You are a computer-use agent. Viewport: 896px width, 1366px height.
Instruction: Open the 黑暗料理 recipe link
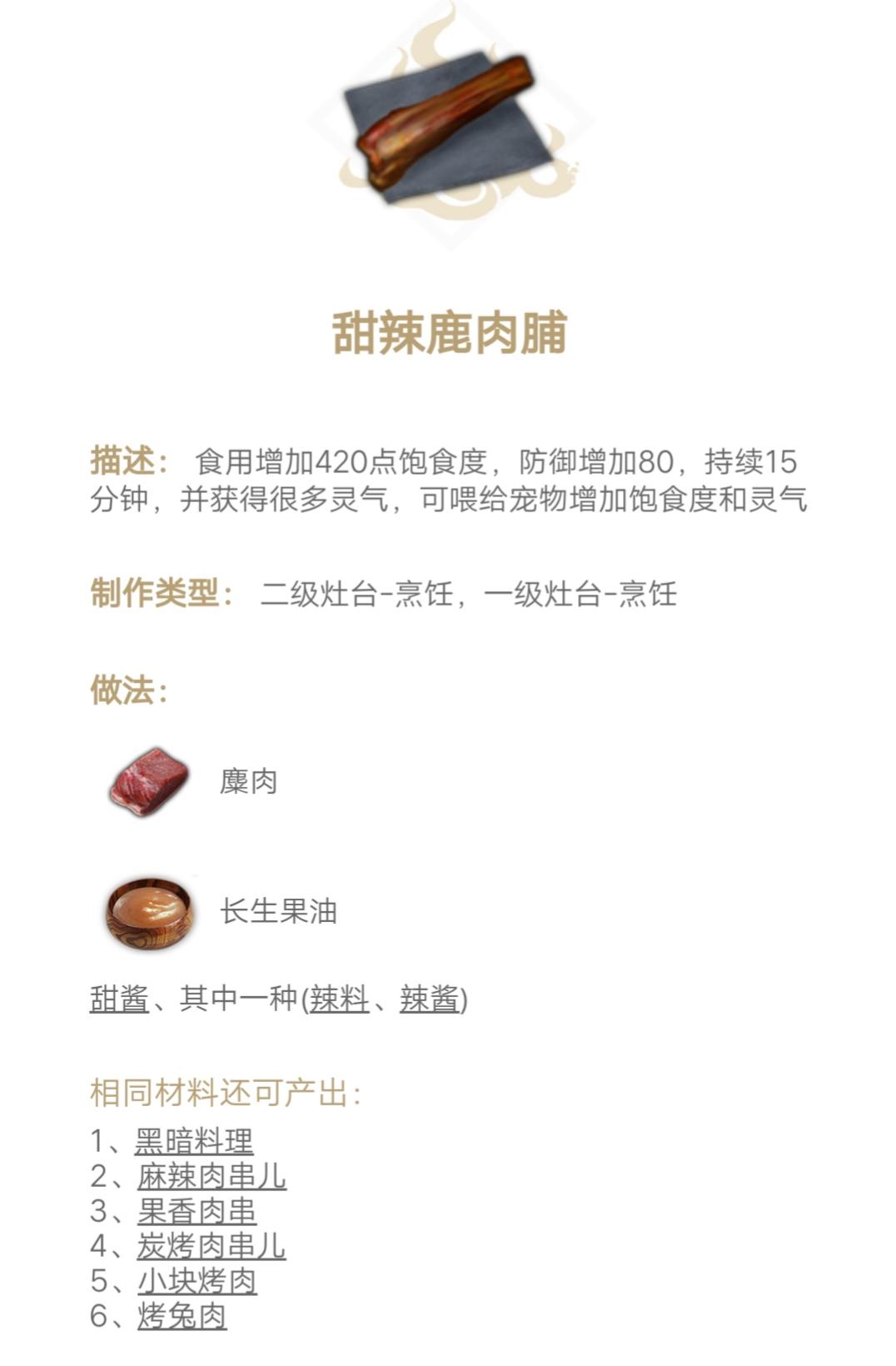(194, 1141)
